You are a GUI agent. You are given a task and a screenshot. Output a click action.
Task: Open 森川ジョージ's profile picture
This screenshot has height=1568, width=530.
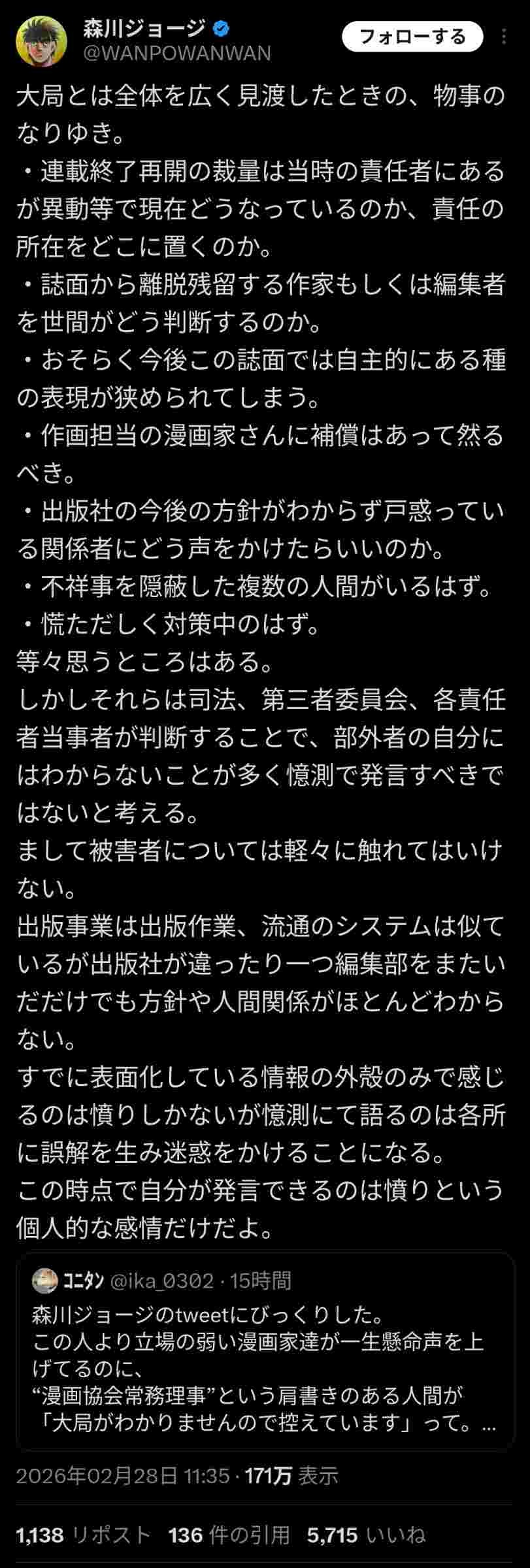coord(41,41)
